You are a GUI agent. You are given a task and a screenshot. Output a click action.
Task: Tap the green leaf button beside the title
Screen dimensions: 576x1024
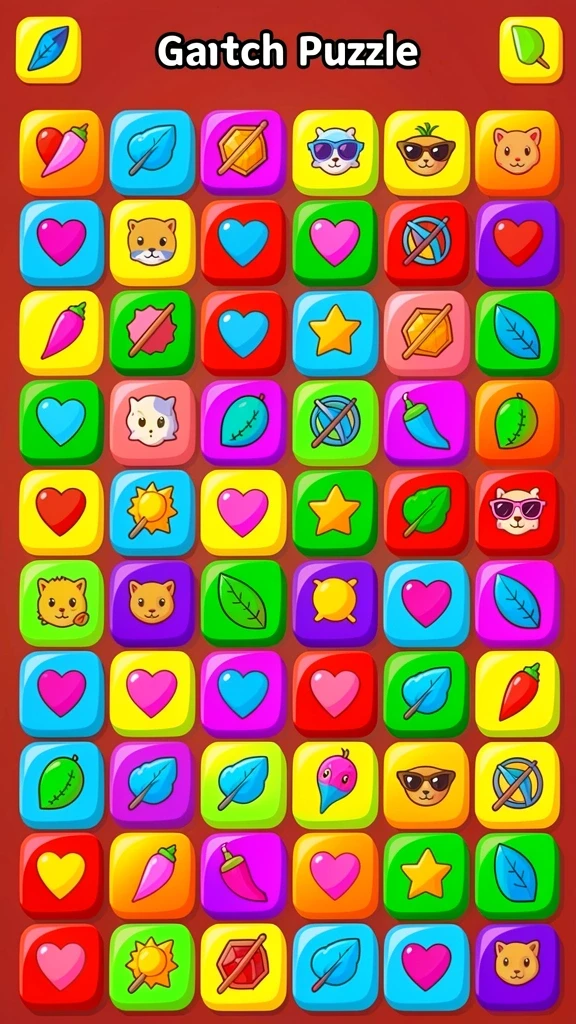coord(530,50)
